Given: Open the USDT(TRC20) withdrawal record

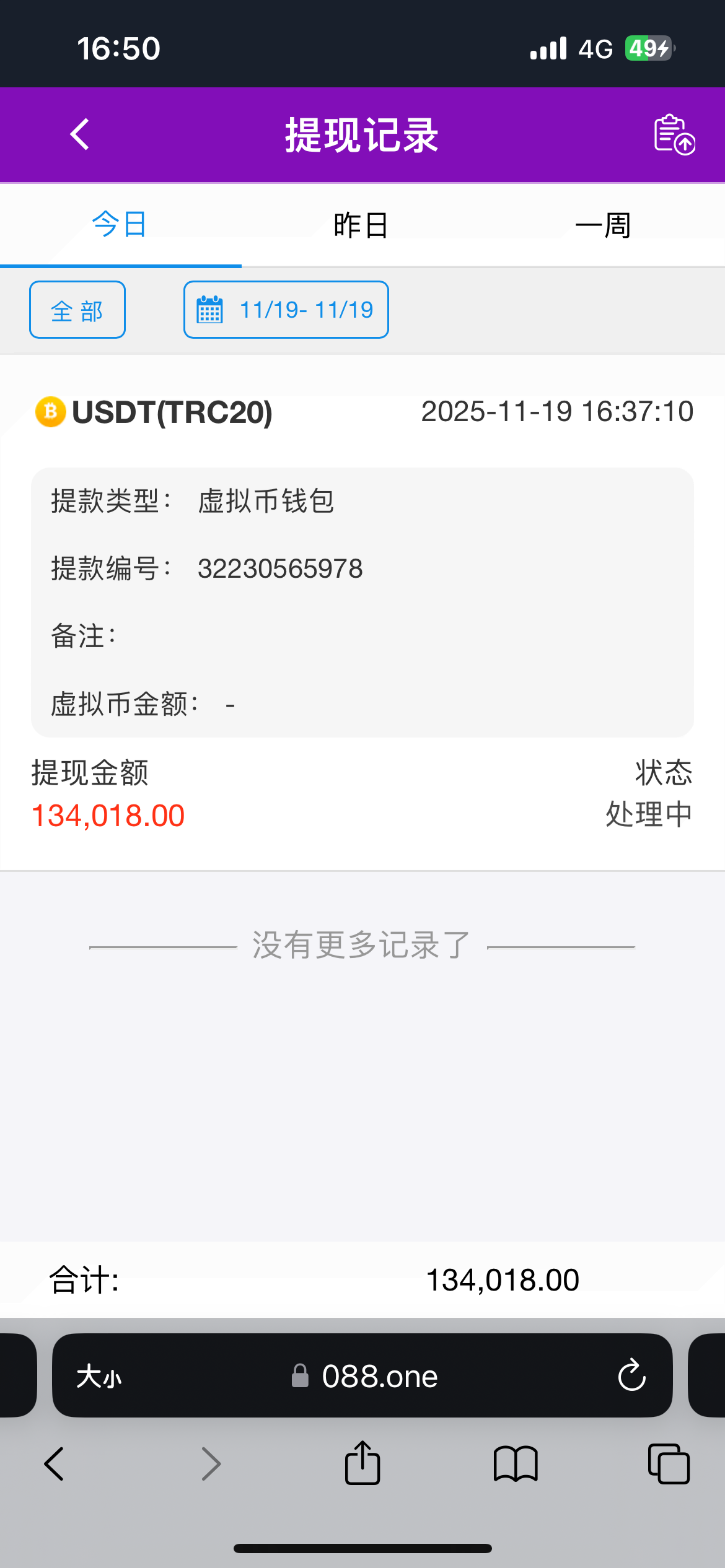Looking at the screenshot, I should tap(362, 613).
